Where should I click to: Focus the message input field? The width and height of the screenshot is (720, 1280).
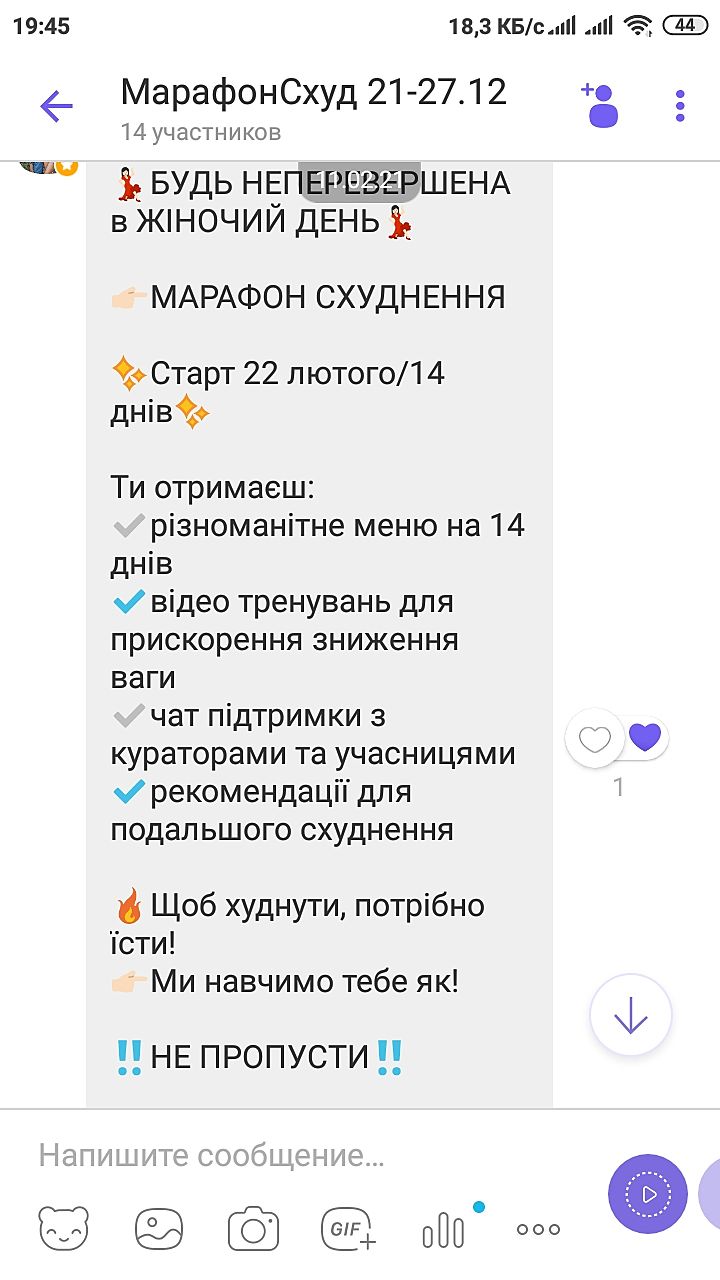pyautogui.click(x=300, y=1156)
